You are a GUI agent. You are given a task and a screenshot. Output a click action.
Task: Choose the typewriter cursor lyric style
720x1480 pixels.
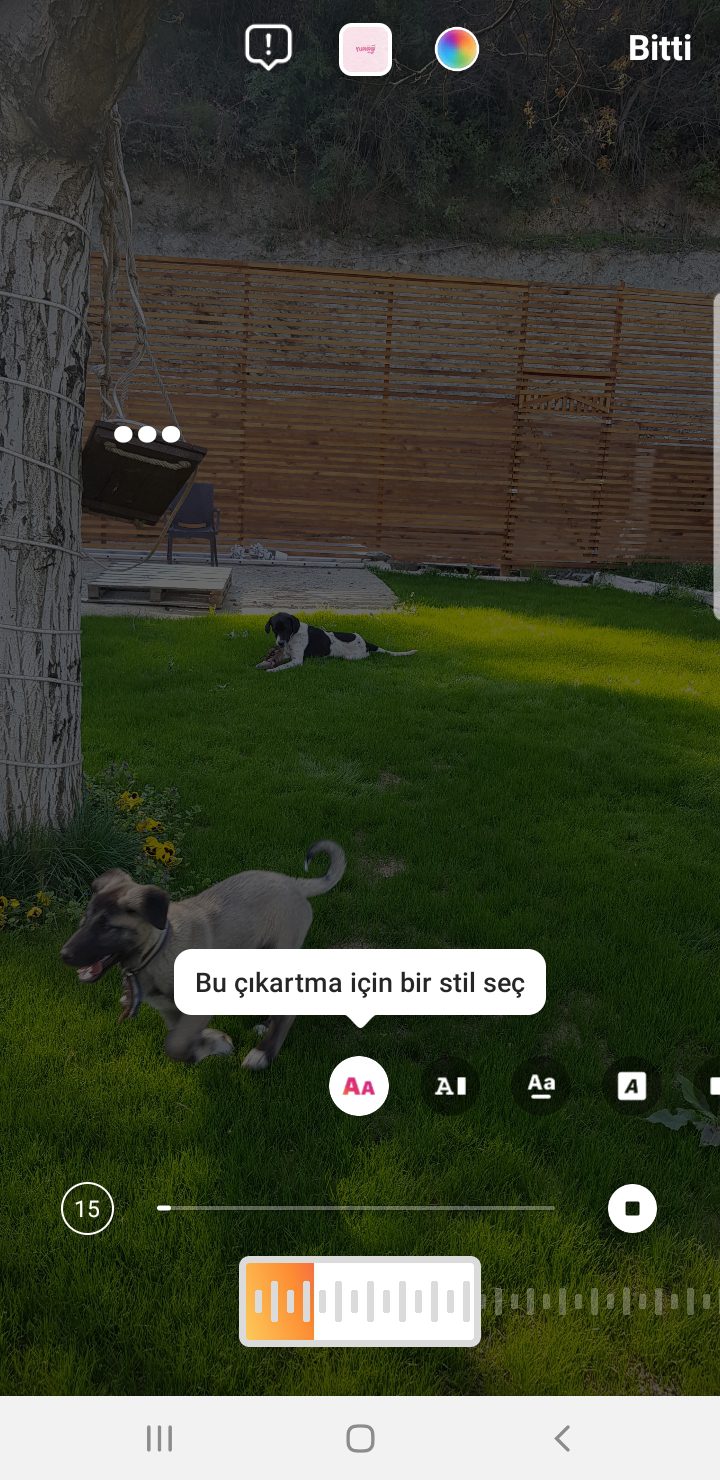(450, 1086)
